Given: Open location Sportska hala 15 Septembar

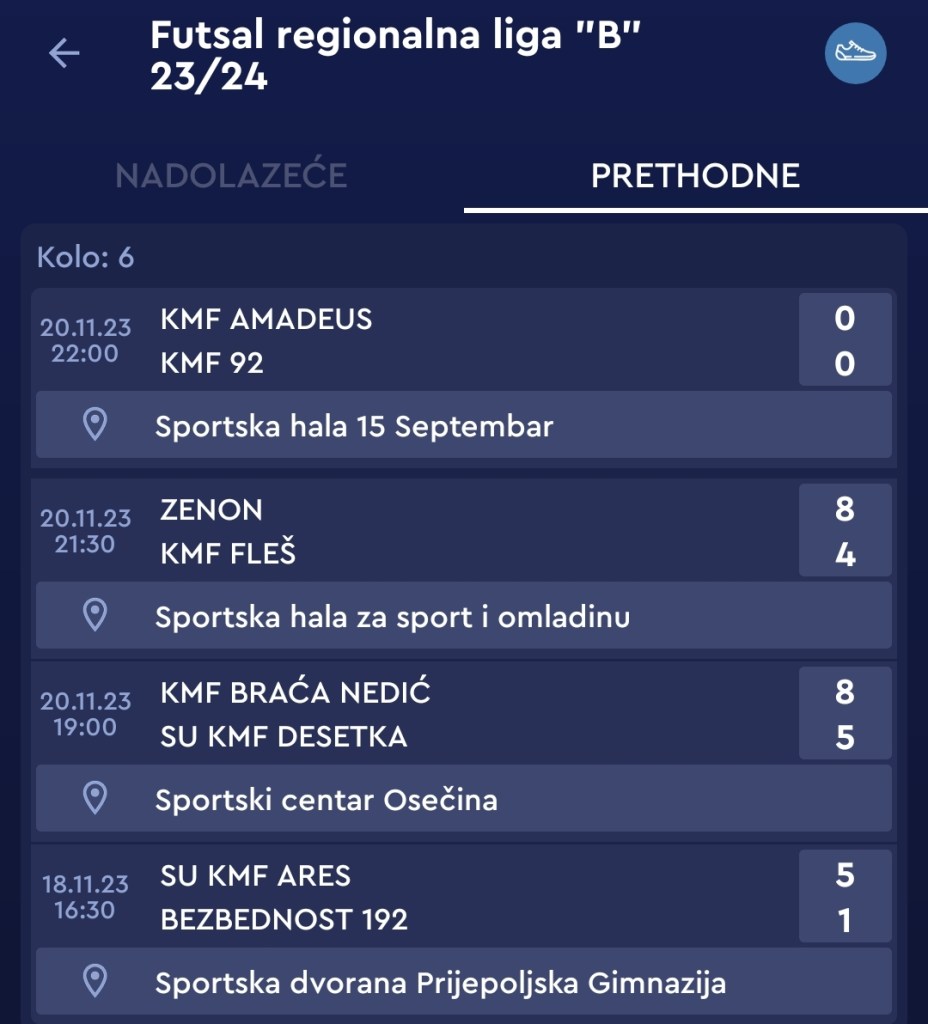Looking at the screenshot, I should point(463,426).
